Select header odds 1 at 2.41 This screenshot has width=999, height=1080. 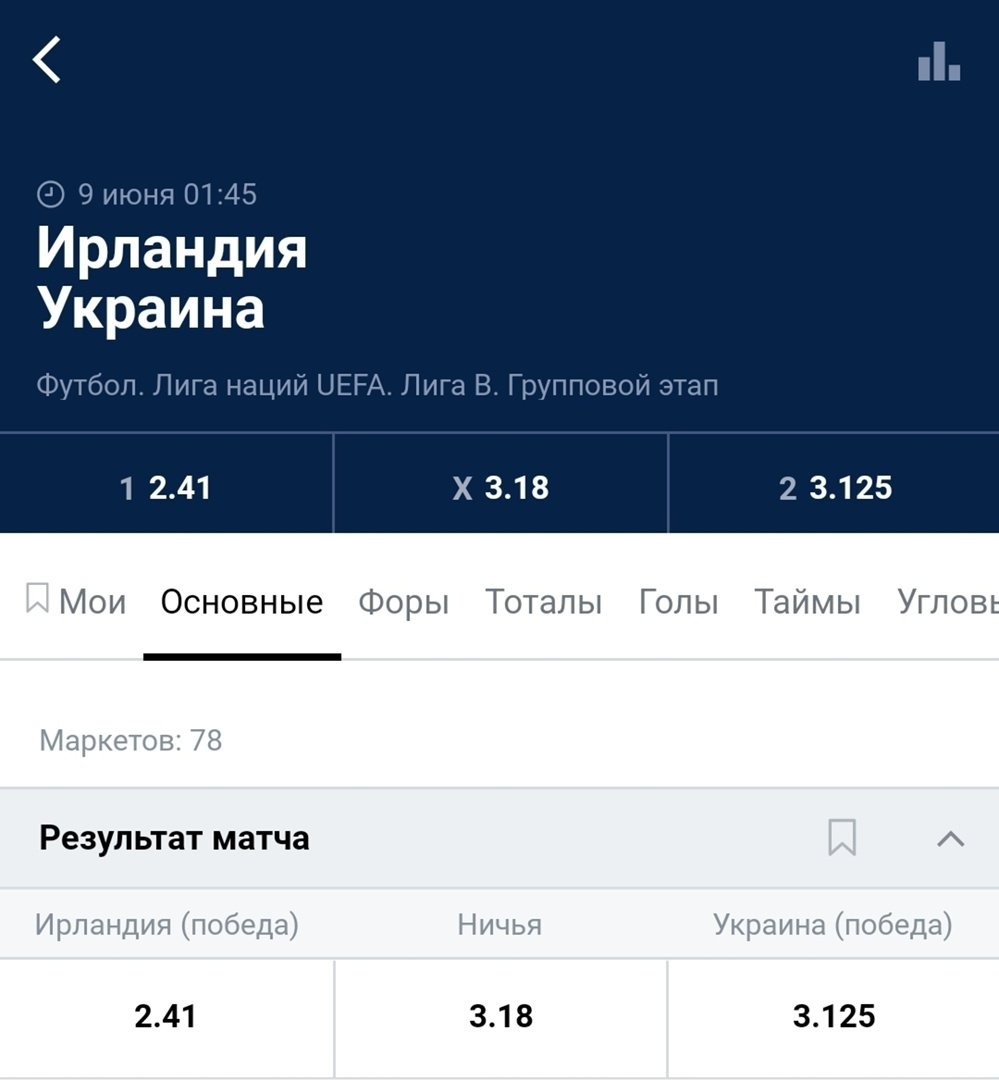click(166, 488)
